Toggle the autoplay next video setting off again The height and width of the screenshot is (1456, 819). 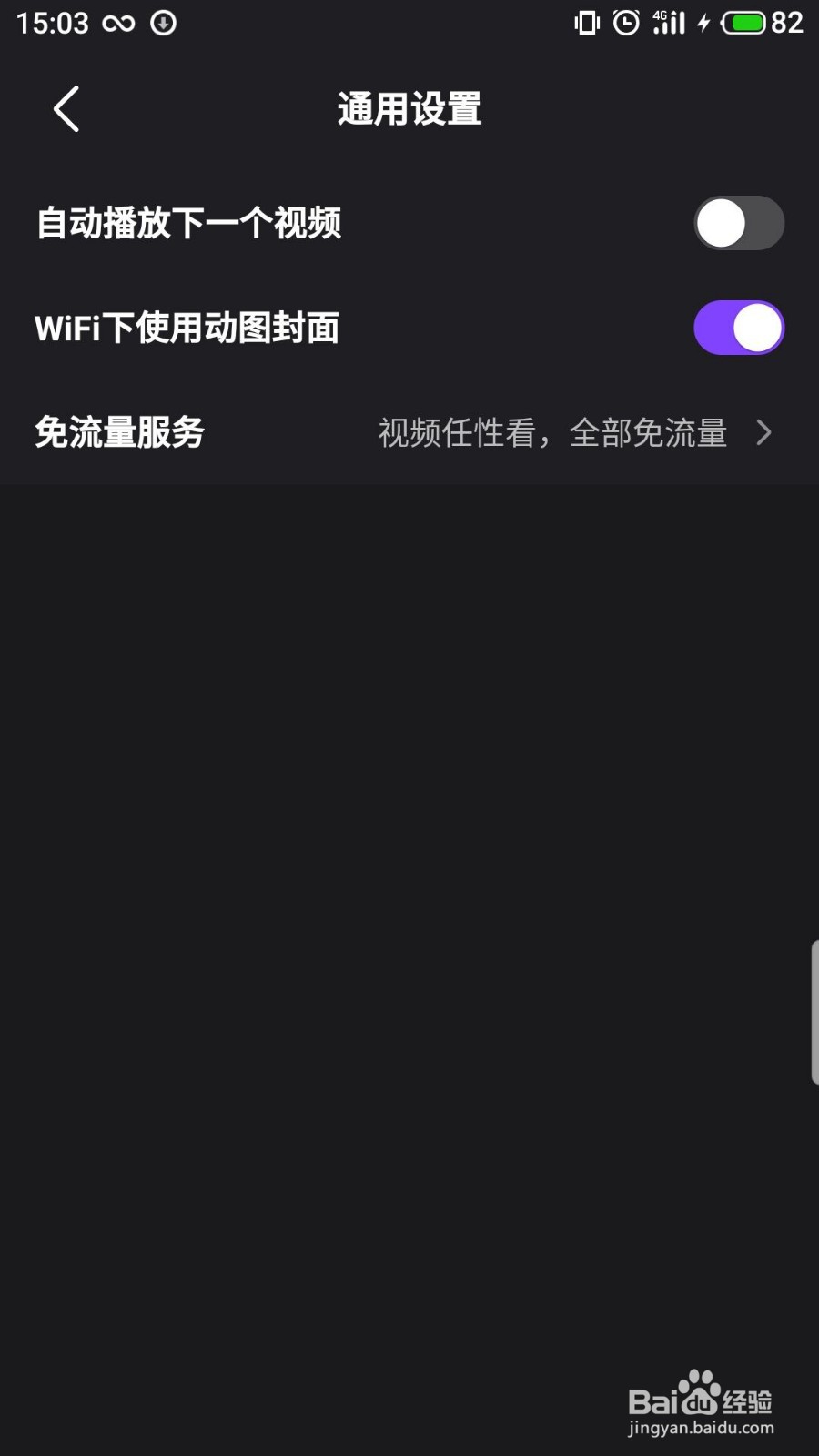pyautogui.click(x=738, y=223)
